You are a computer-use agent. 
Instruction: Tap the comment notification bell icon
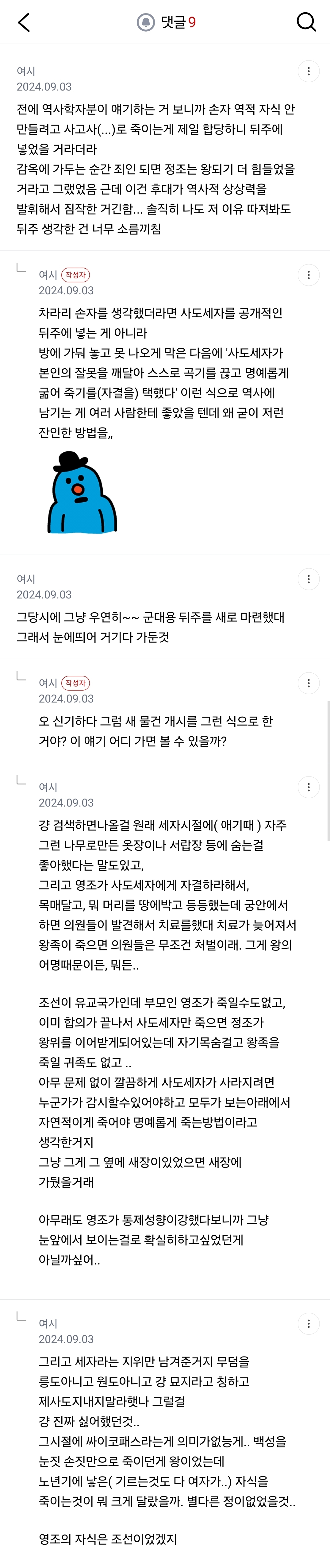tap(146, 22)
